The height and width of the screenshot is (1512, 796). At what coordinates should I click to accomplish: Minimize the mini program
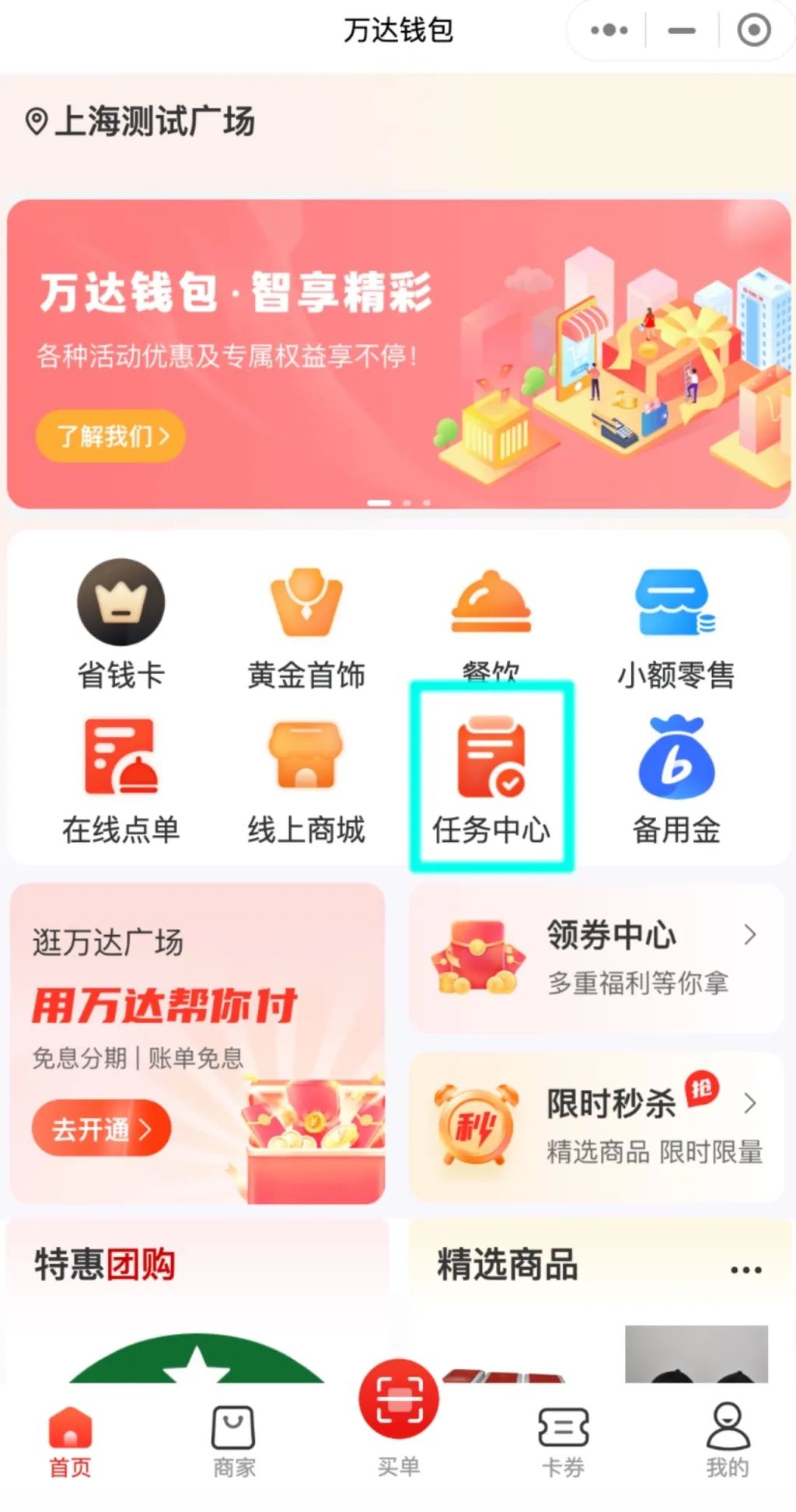tap(682, 31)
